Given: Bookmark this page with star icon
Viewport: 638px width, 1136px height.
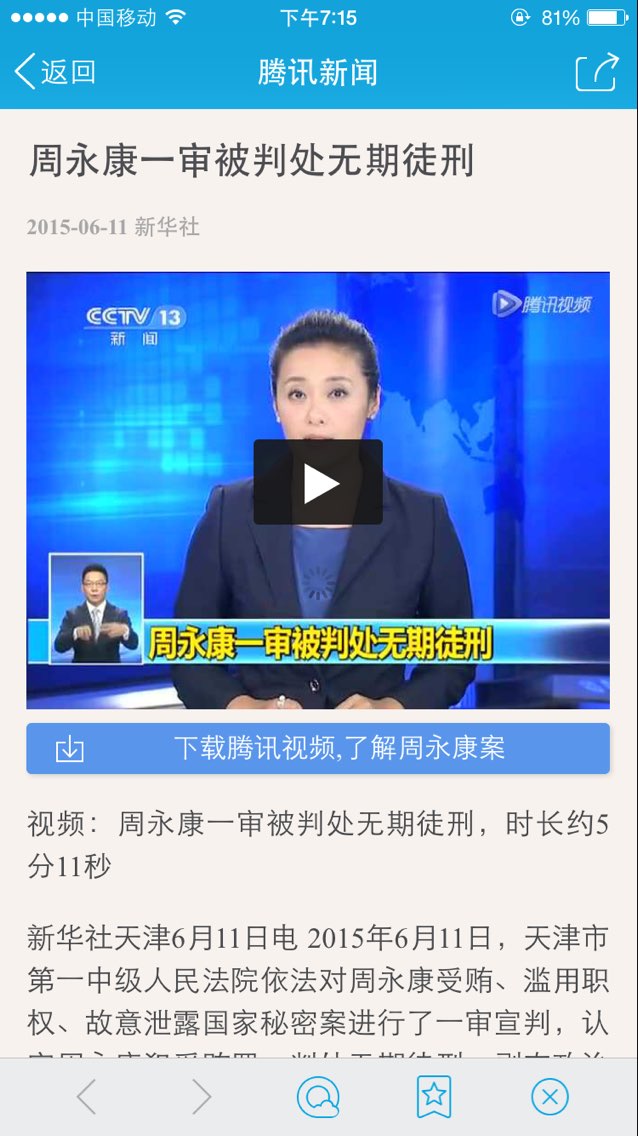Looking at the screenshot, I should click(434, 1097).
